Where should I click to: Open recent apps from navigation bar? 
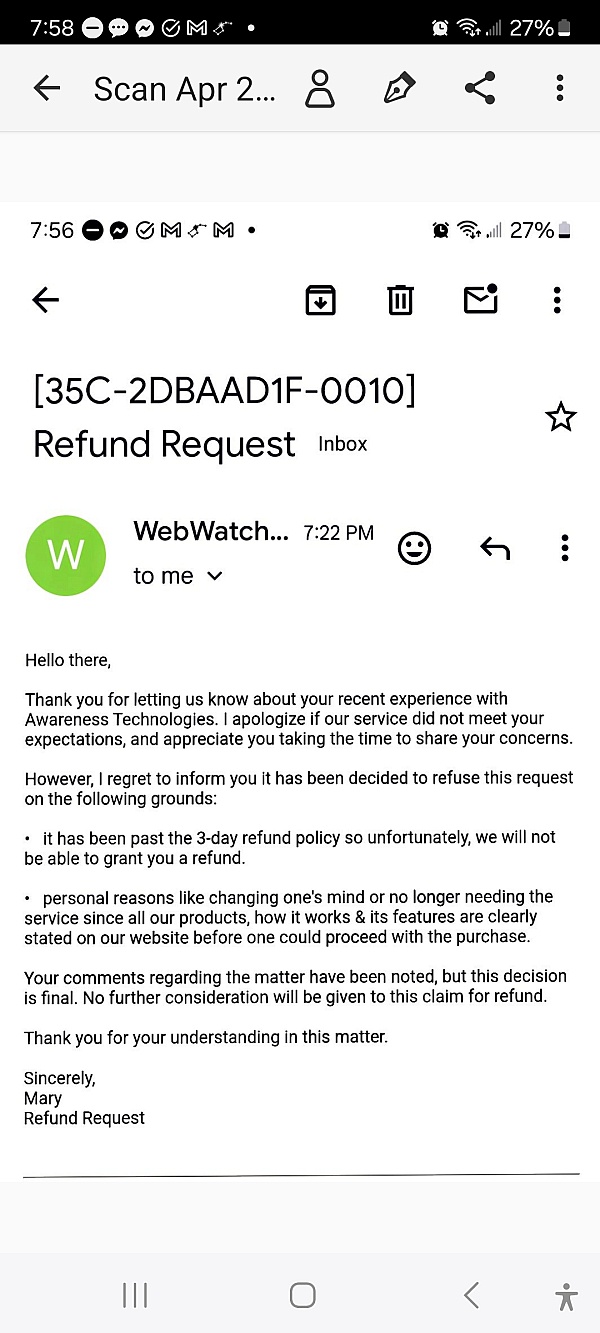135,1296
